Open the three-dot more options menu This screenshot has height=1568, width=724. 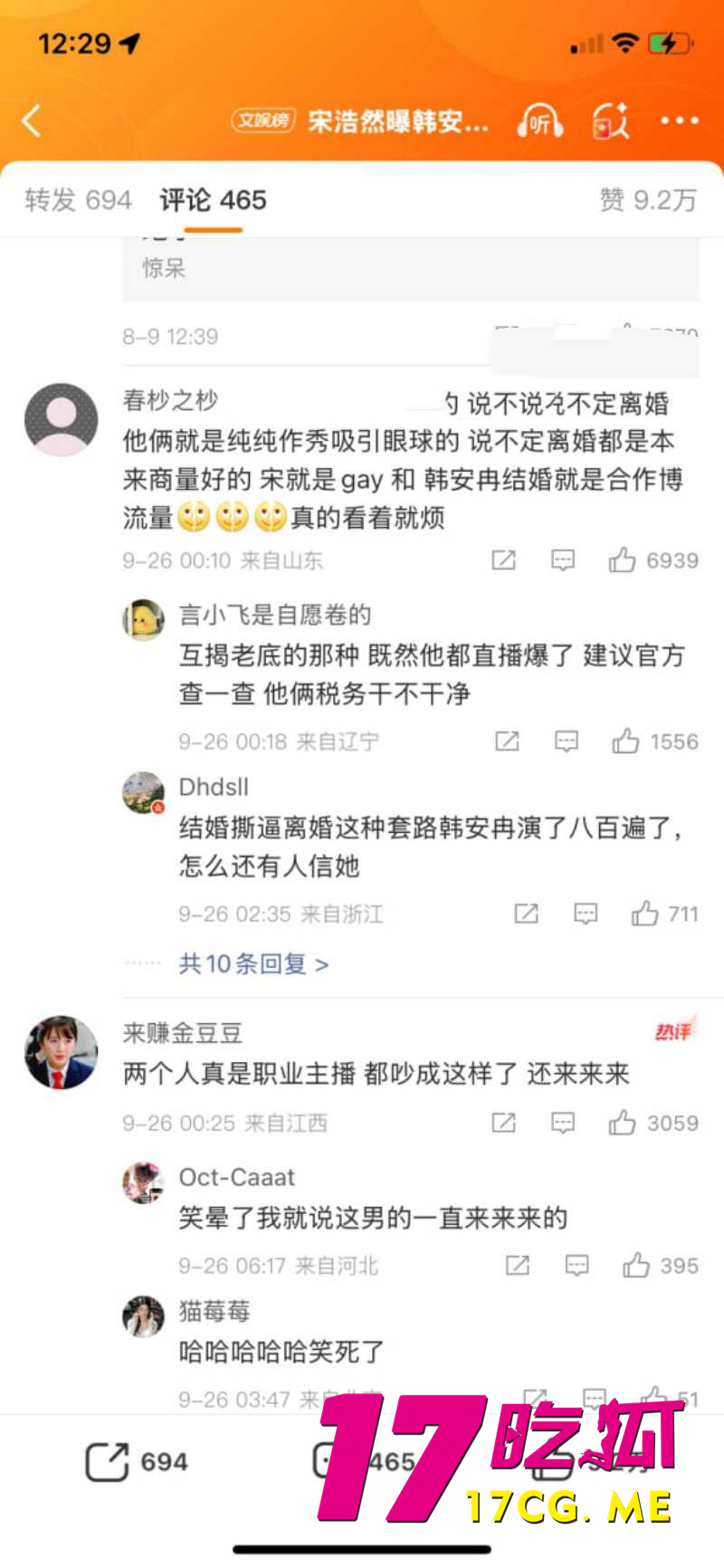pyautogui.click(x=679, y=120)
